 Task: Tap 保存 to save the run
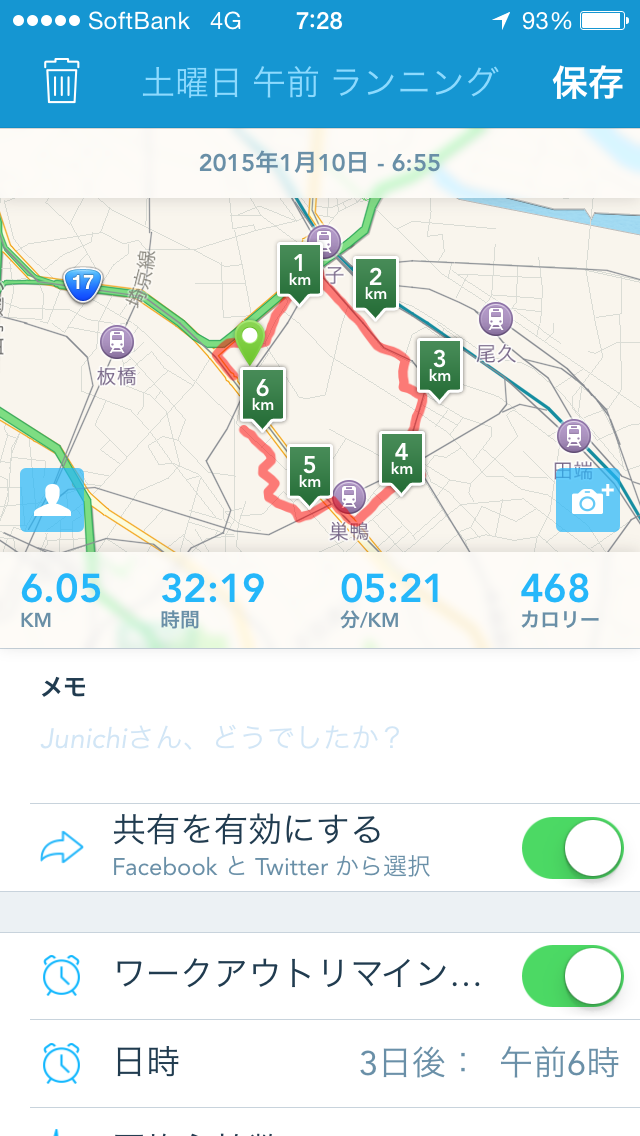pos(588,82)
